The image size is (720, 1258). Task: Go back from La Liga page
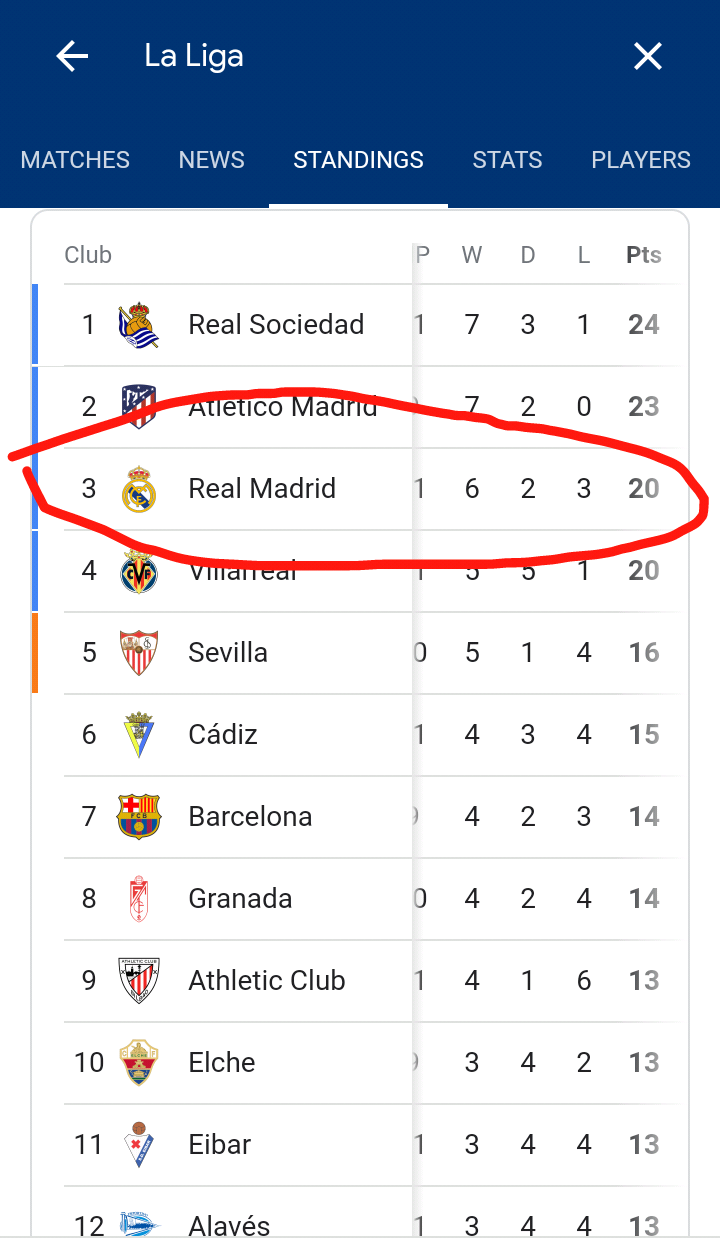(72, 57)
